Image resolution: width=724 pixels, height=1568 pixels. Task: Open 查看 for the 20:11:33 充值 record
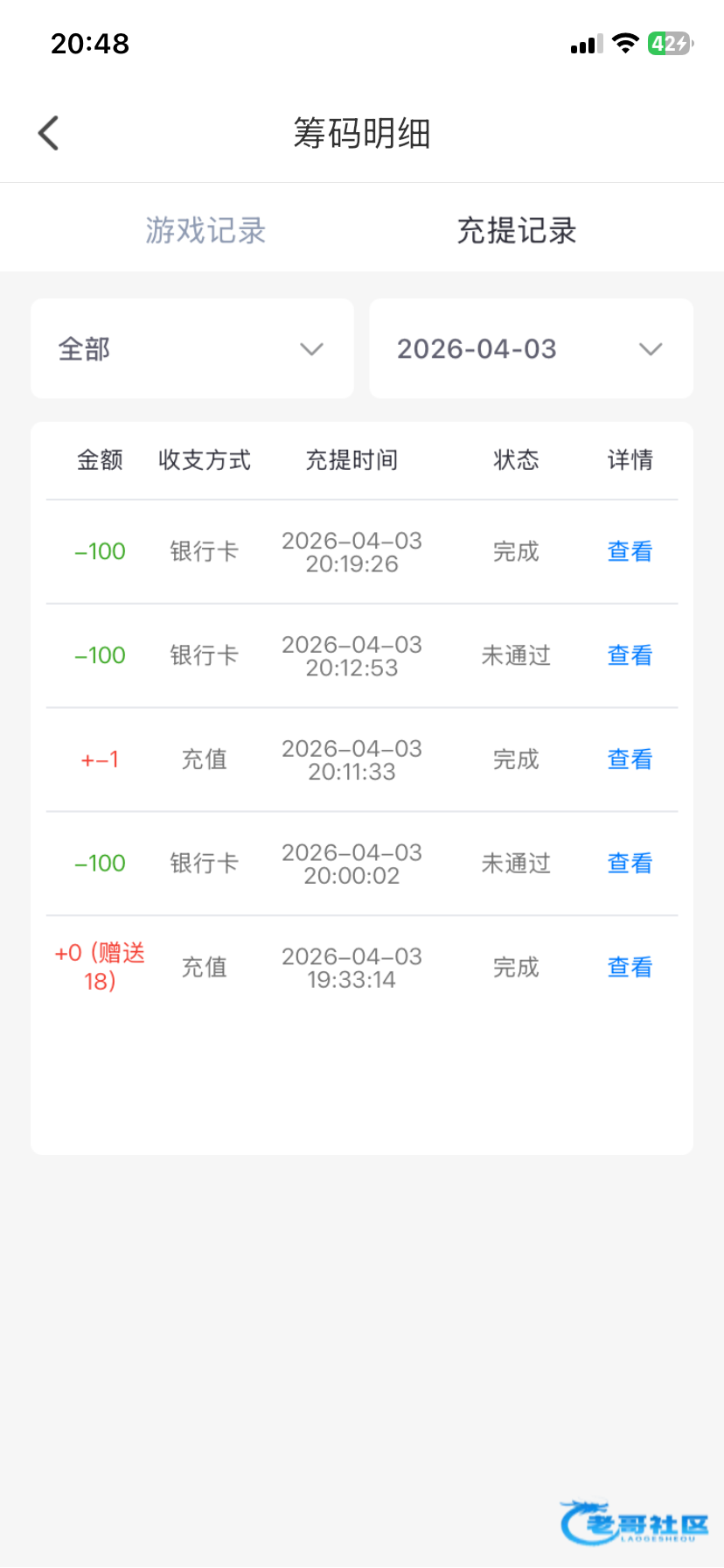pyautogui.click(x=630, y=759)
